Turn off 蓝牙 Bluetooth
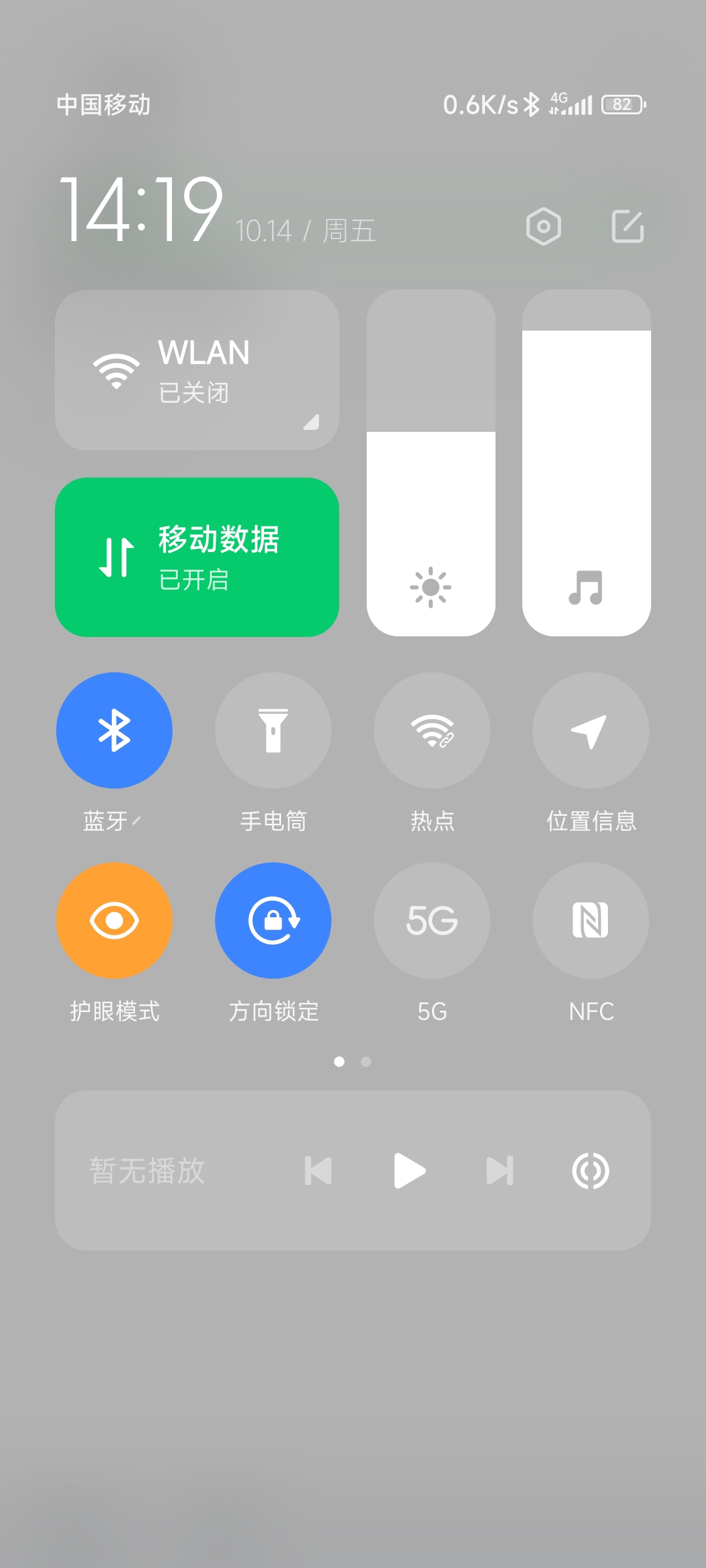Viewport: 706px width, 1568px height. [114, 730]
